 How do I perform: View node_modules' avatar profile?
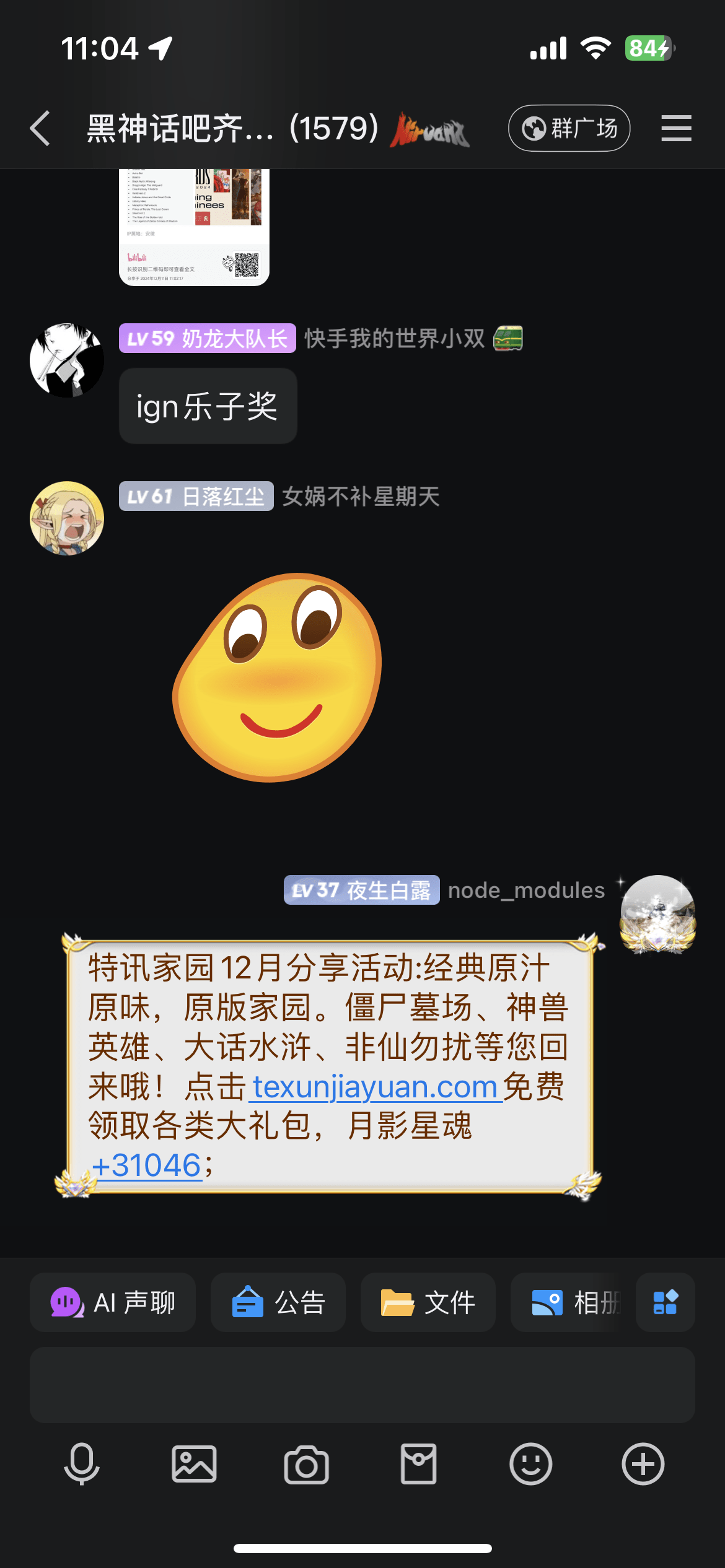point(657,913)
